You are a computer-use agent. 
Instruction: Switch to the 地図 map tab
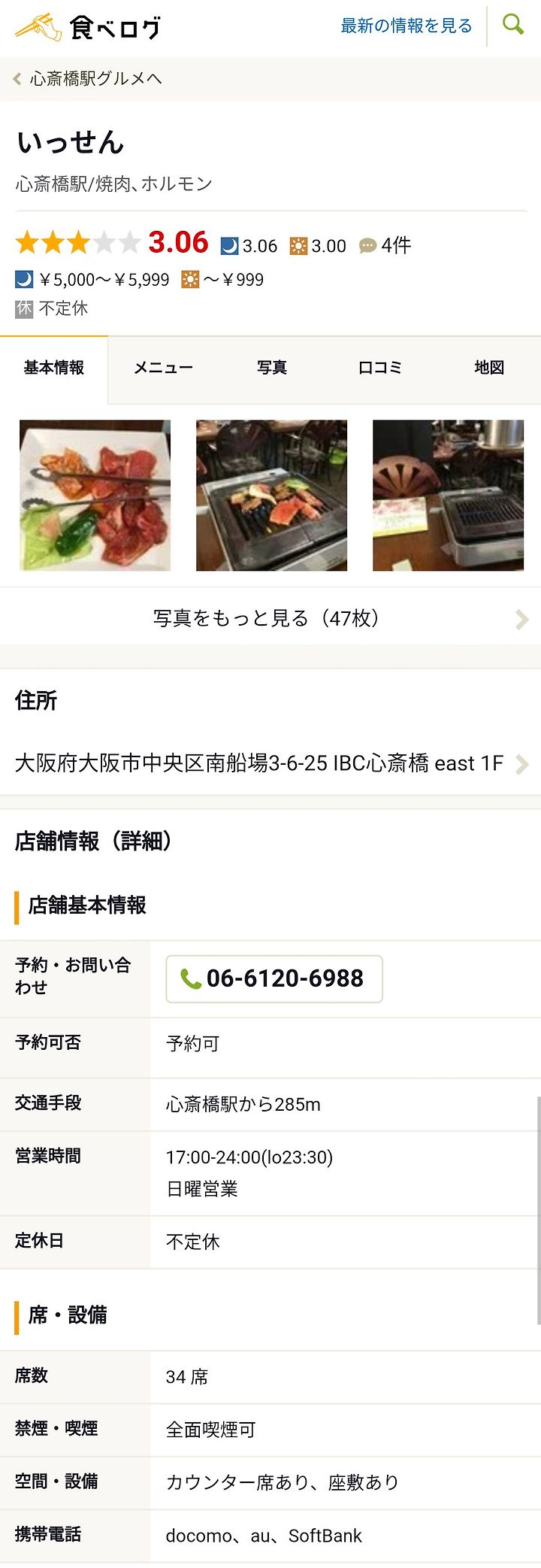click(488, 368)
